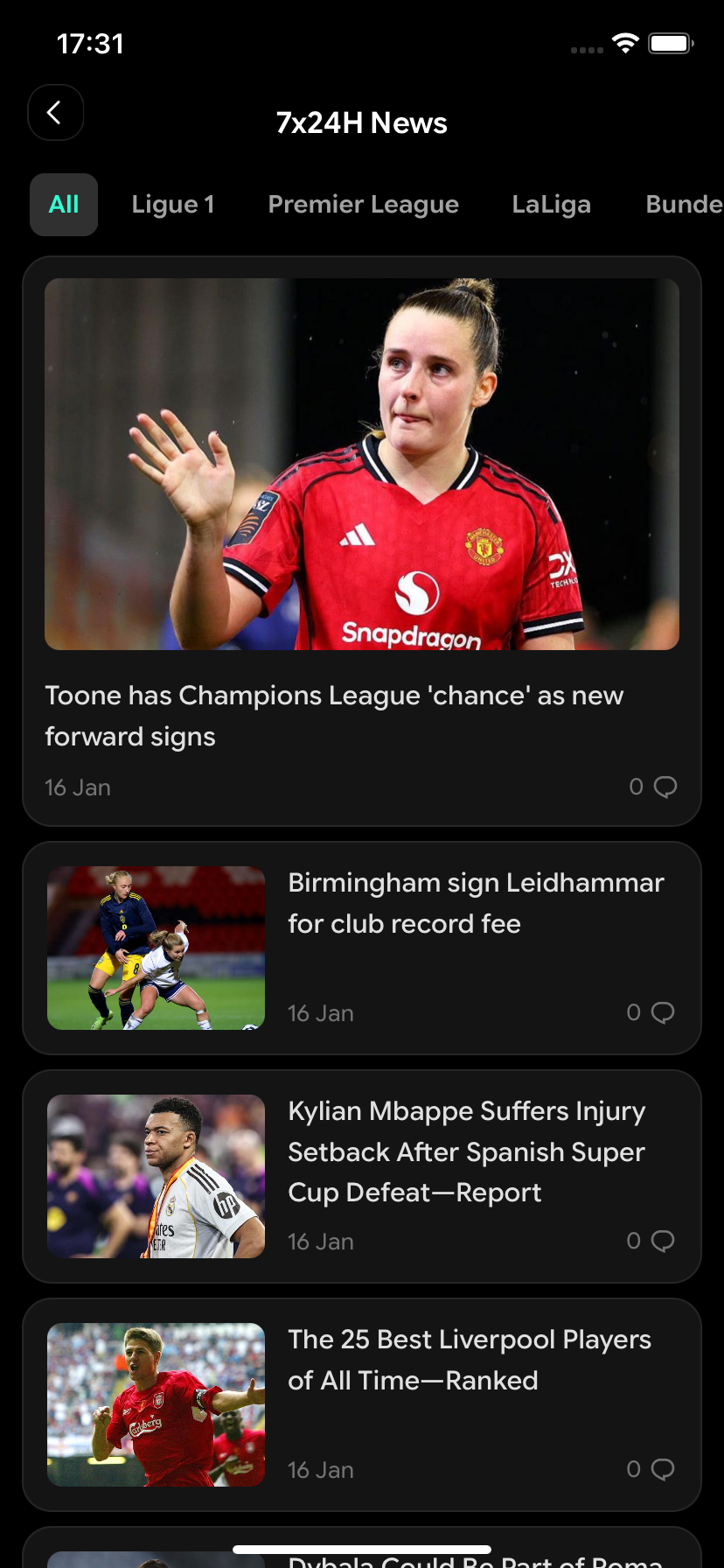Comment on the Liverpool Players ranking article

click(x=663, y=1469)
